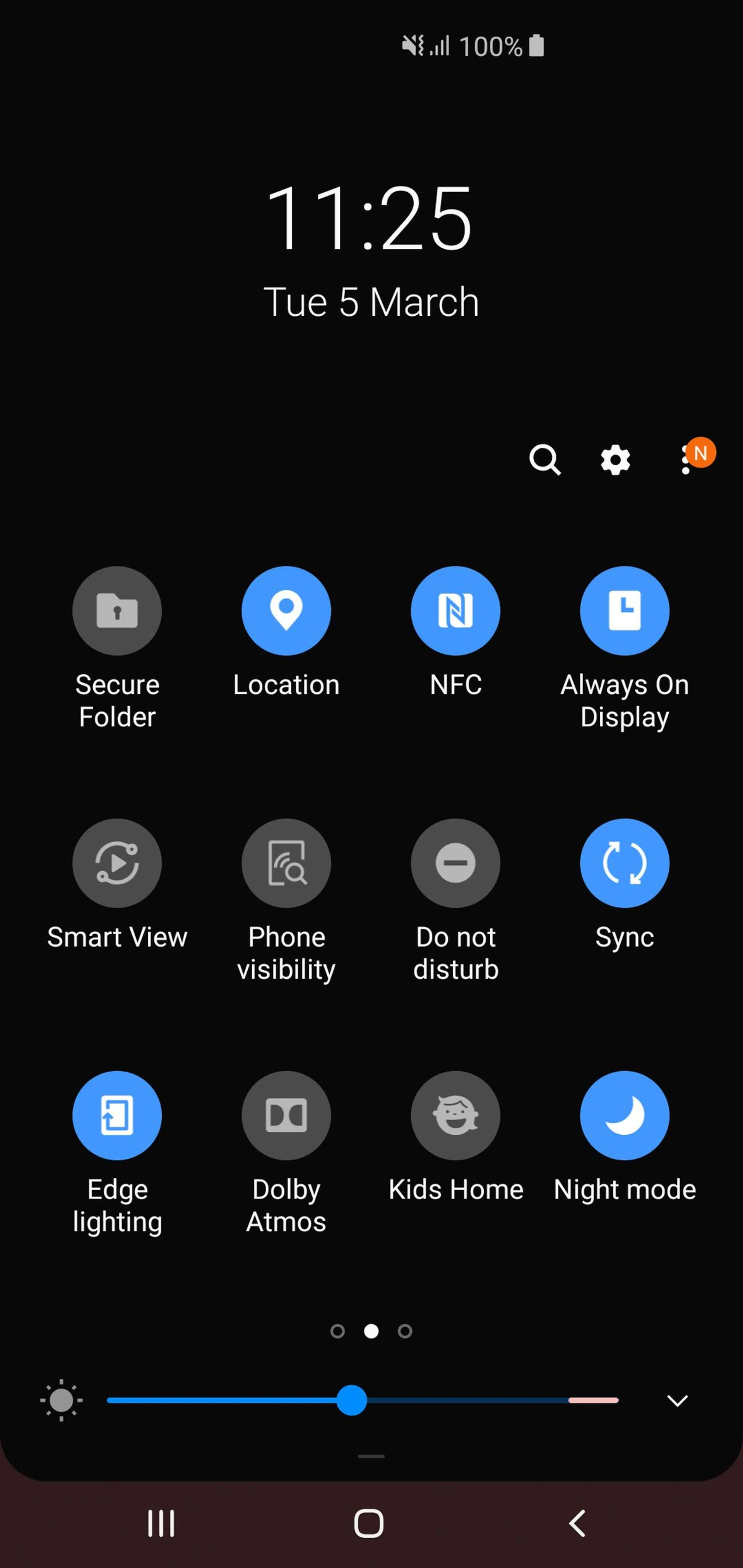743x1568 pixels.
Task: Open recent apps
Action: click(161, 1524)
